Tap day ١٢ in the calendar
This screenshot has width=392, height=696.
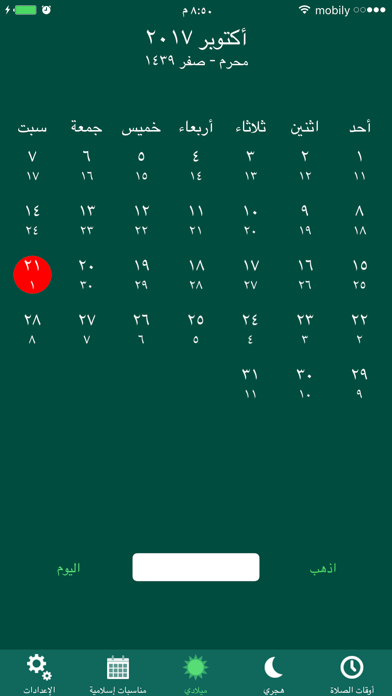(142, 220)
